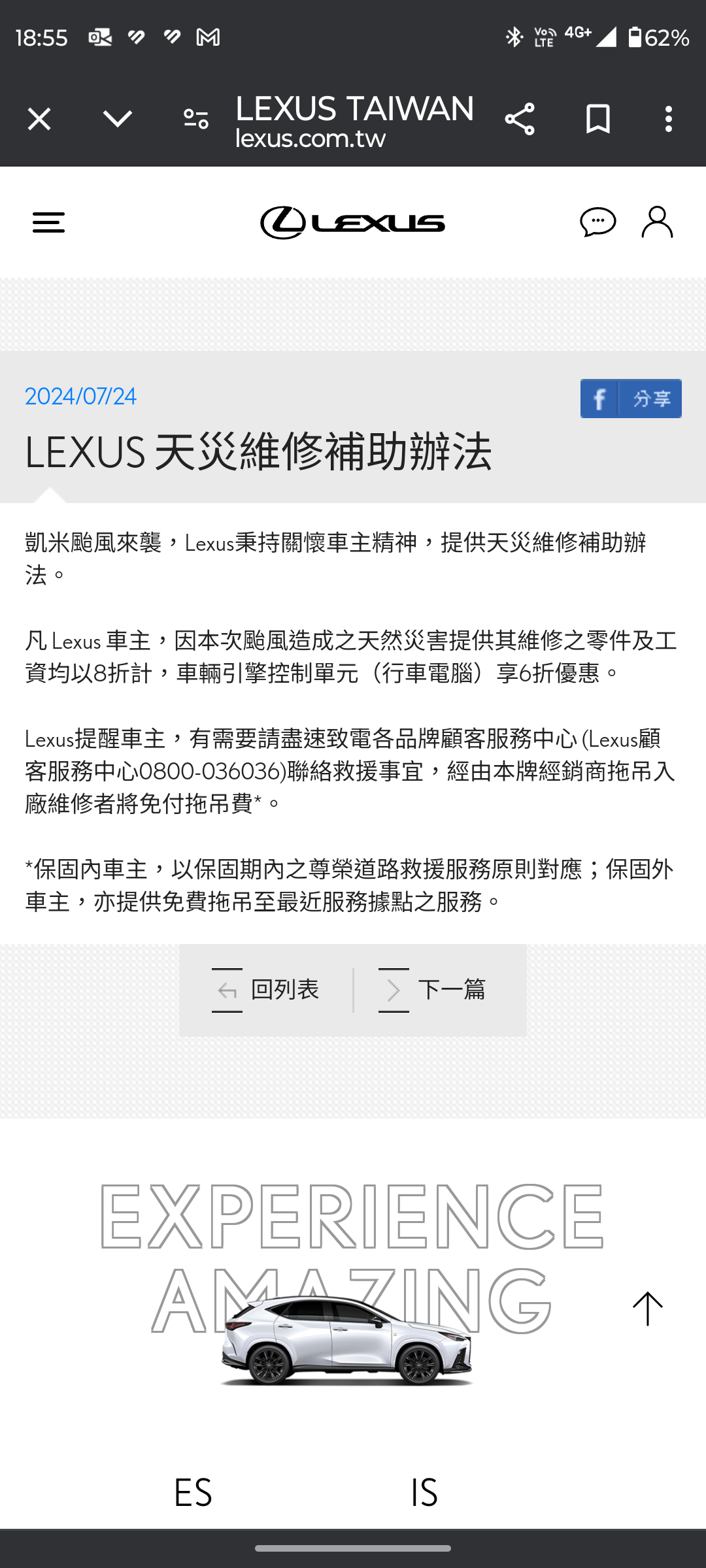Open the member account icon

pos(657,223)
